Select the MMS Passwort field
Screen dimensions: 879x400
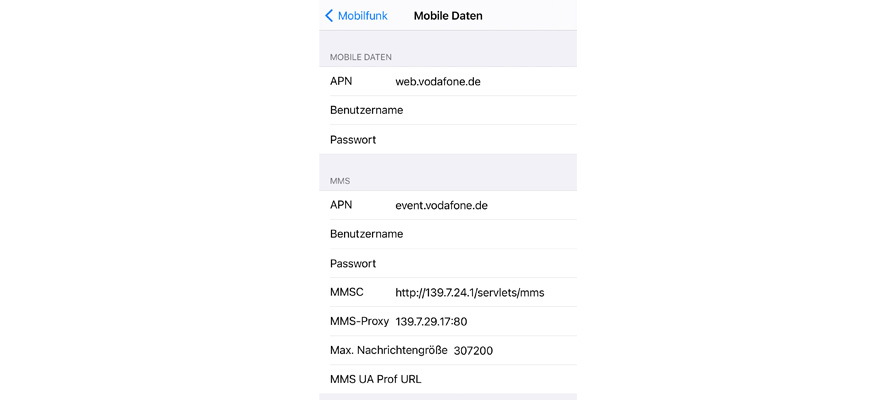coord(480,264)
